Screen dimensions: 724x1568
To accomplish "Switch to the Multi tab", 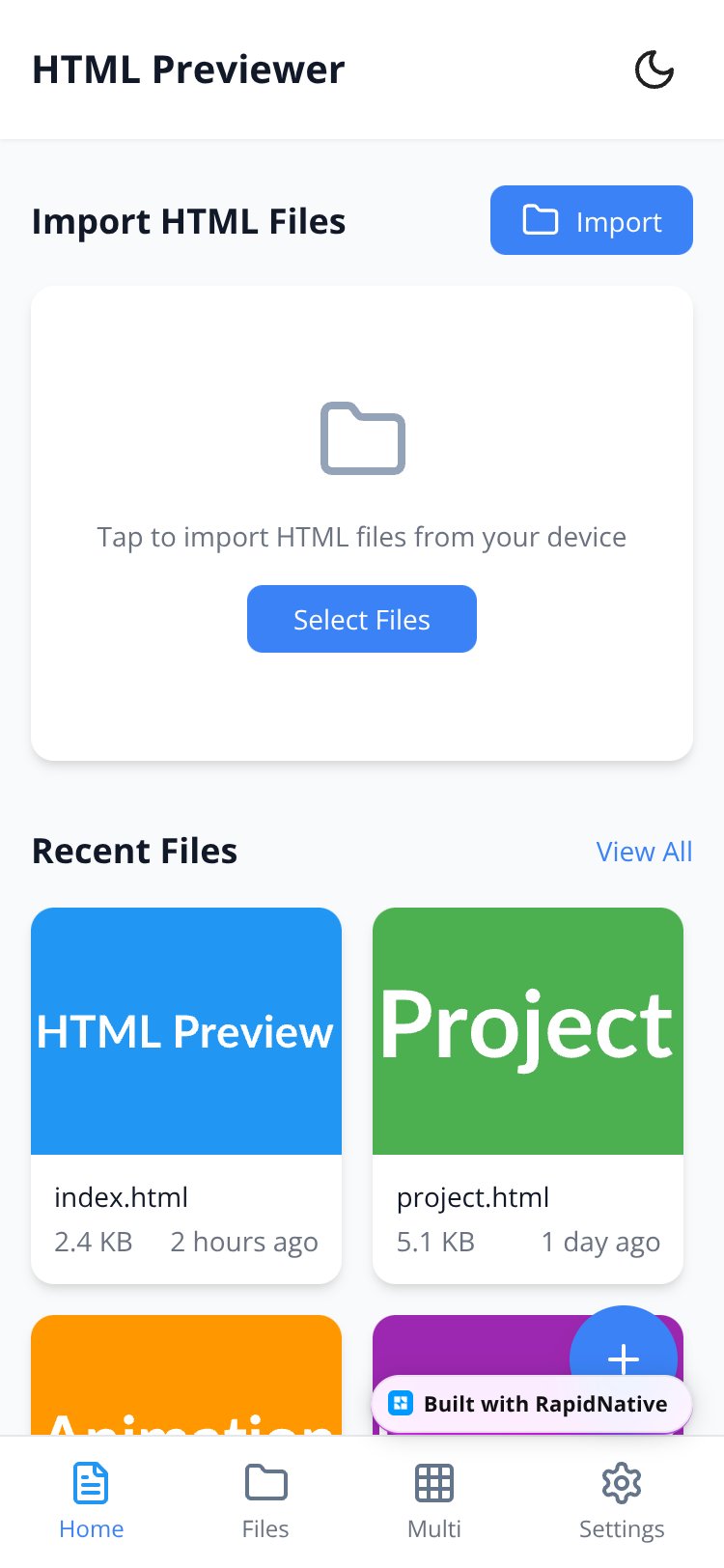I will [x=434, y=1501].
